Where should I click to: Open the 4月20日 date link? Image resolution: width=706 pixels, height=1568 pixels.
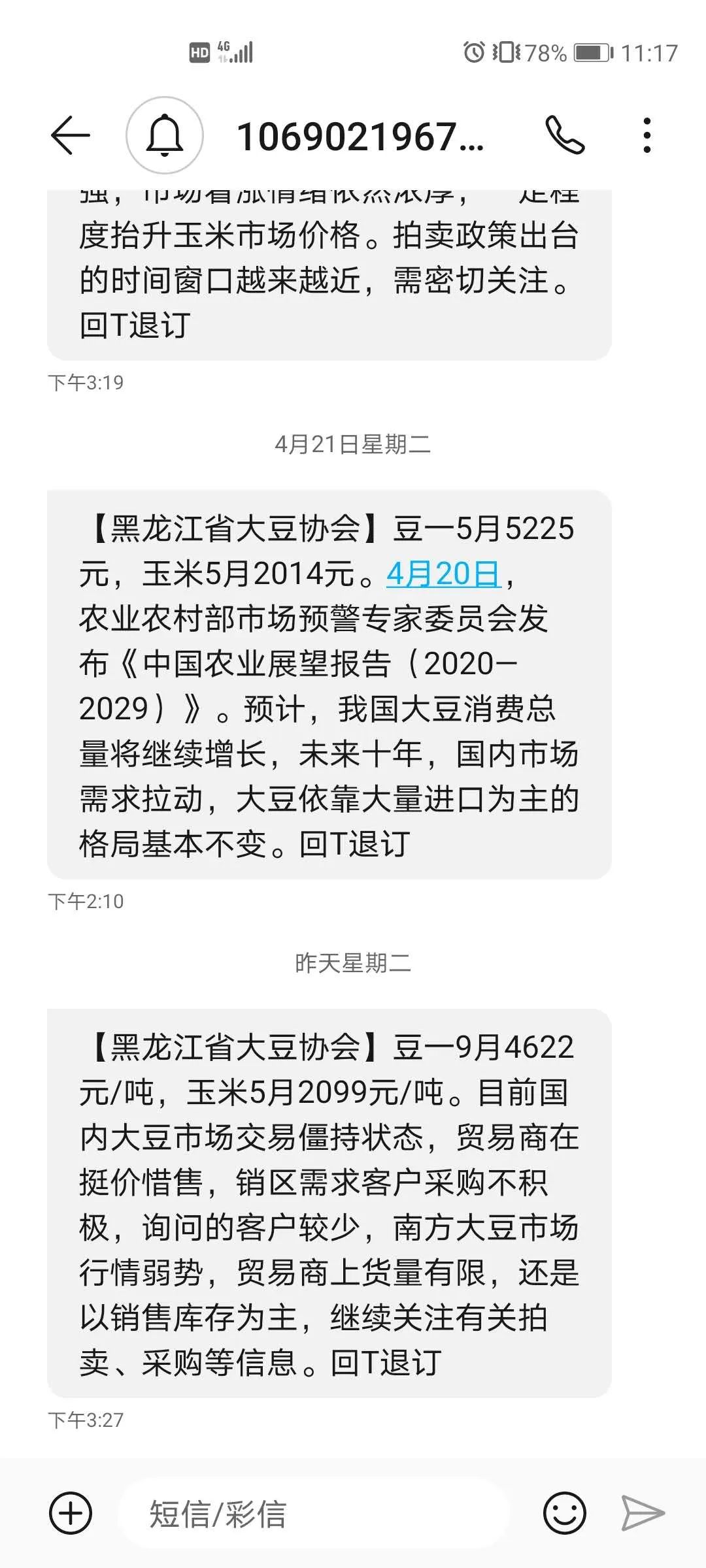click(444, 574)
